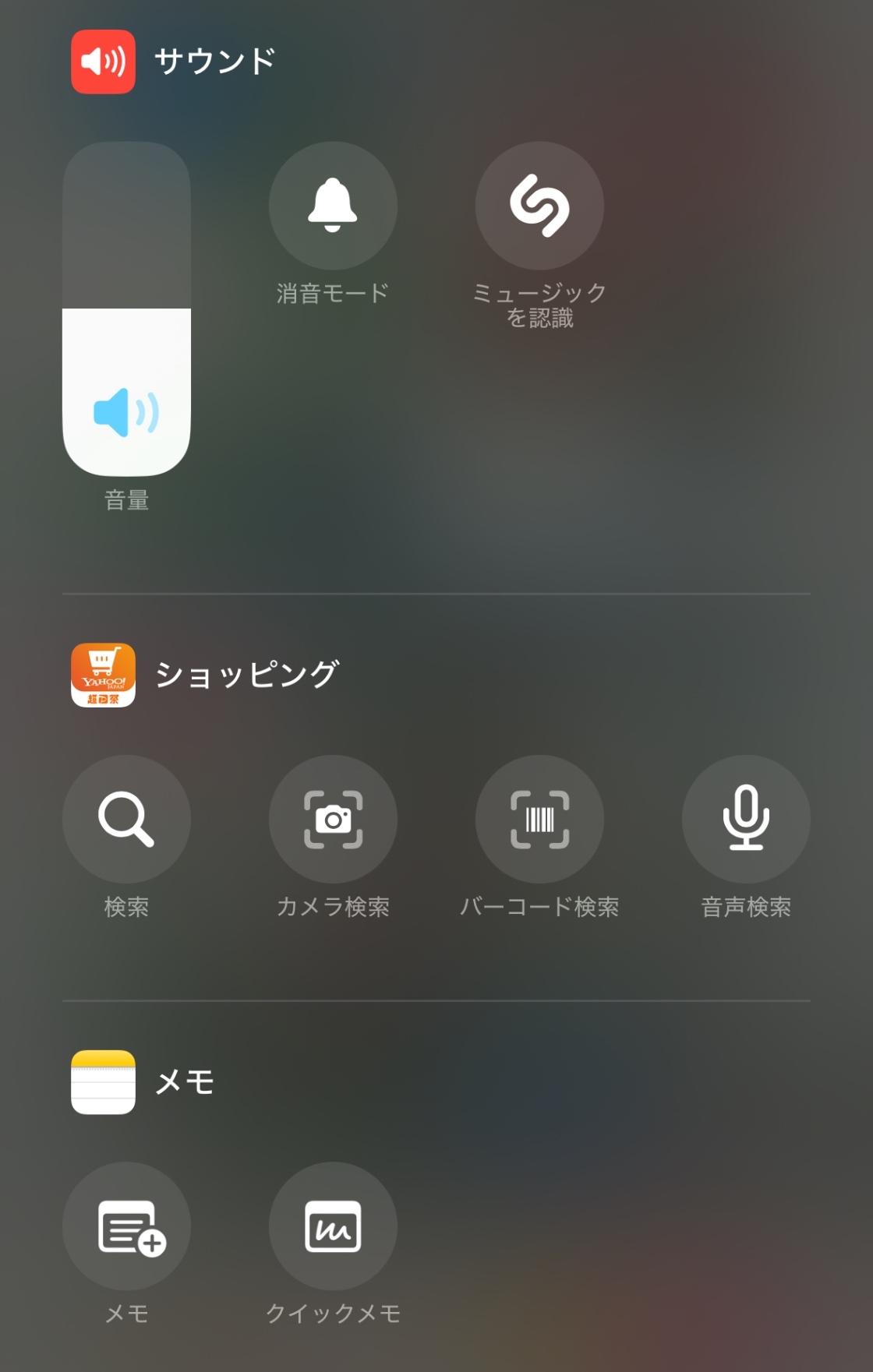
Task: Add the 音量 volume slider control
Action: click(x=126, y=309)
